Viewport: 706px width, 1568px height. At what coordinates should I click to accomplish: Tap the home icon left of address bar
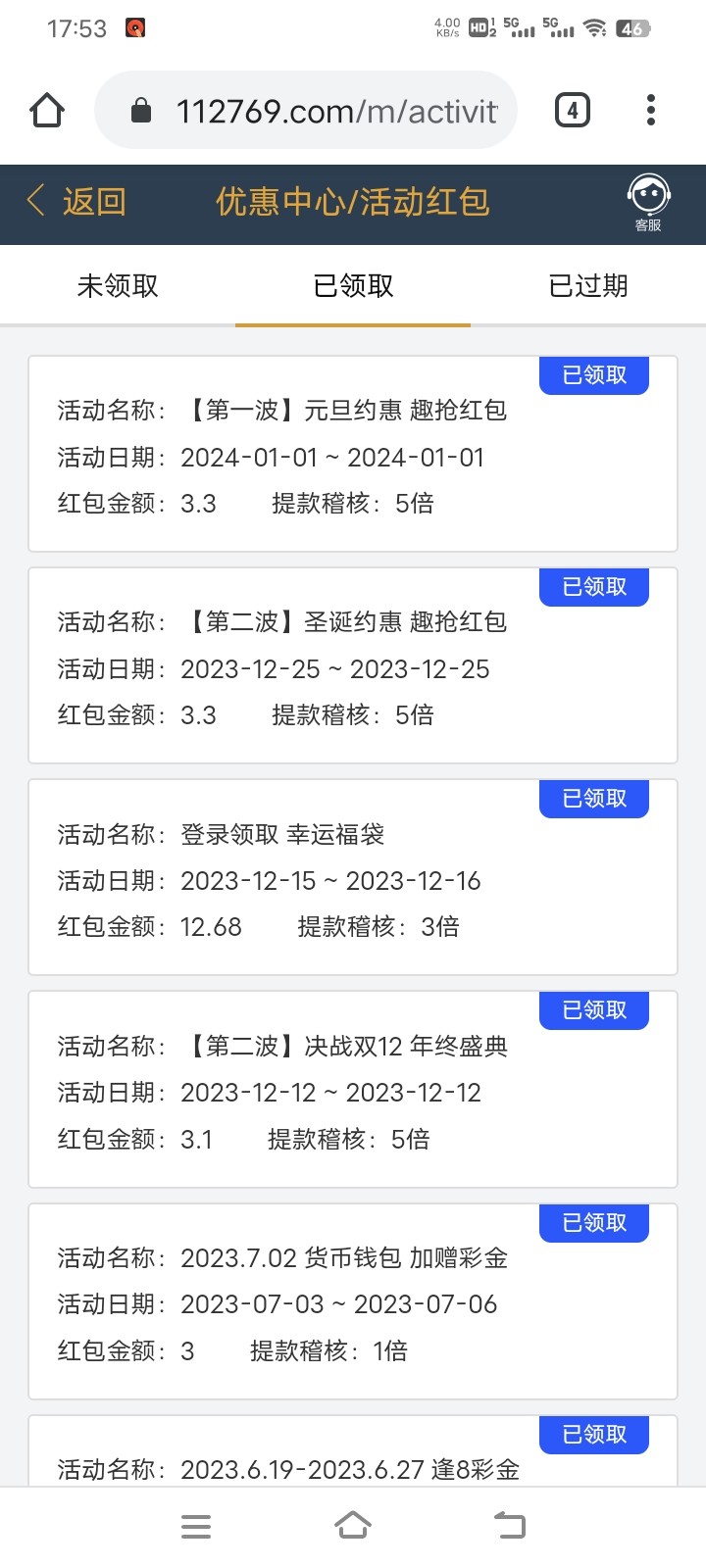pos(45,110)
